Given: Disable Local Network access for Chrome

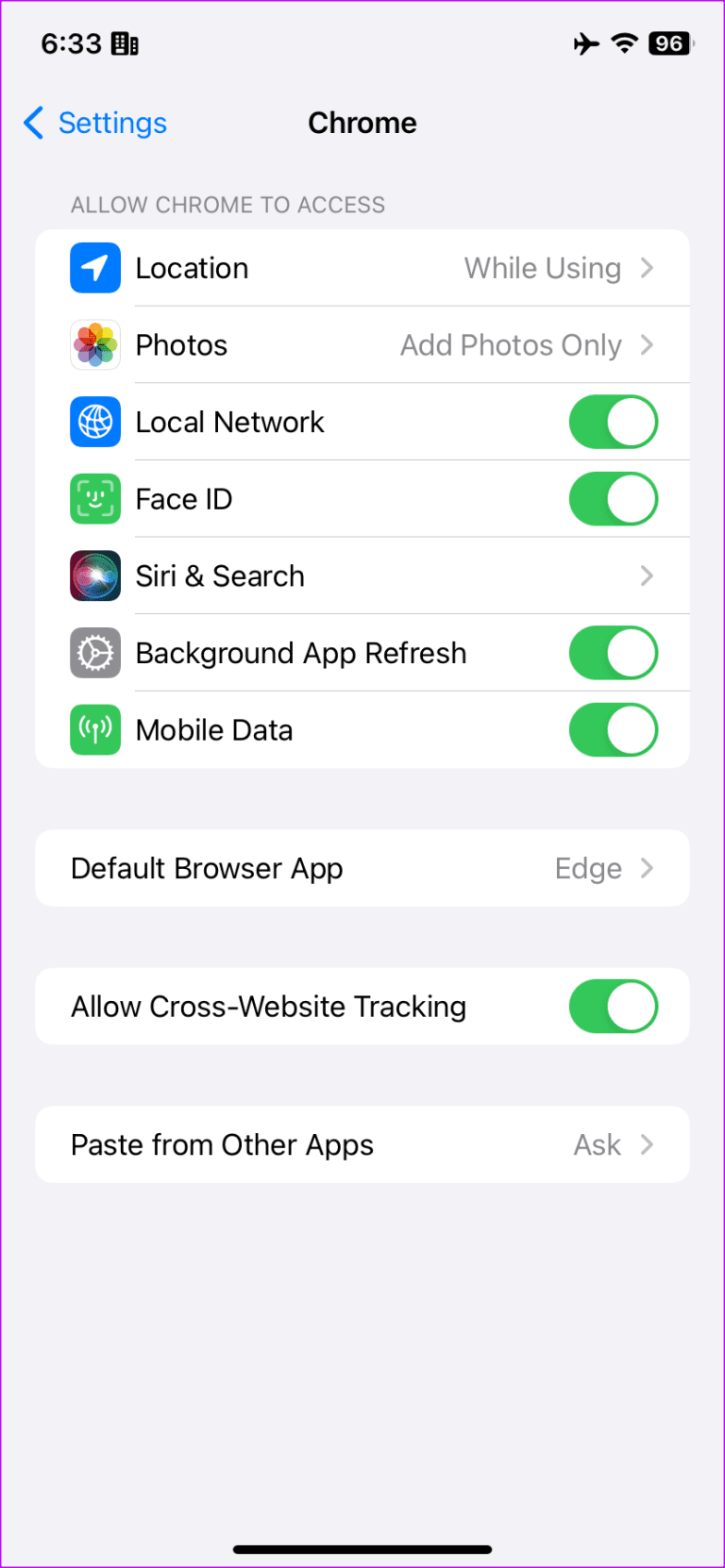Looking at the screenshot, I should tap(613, 422).
